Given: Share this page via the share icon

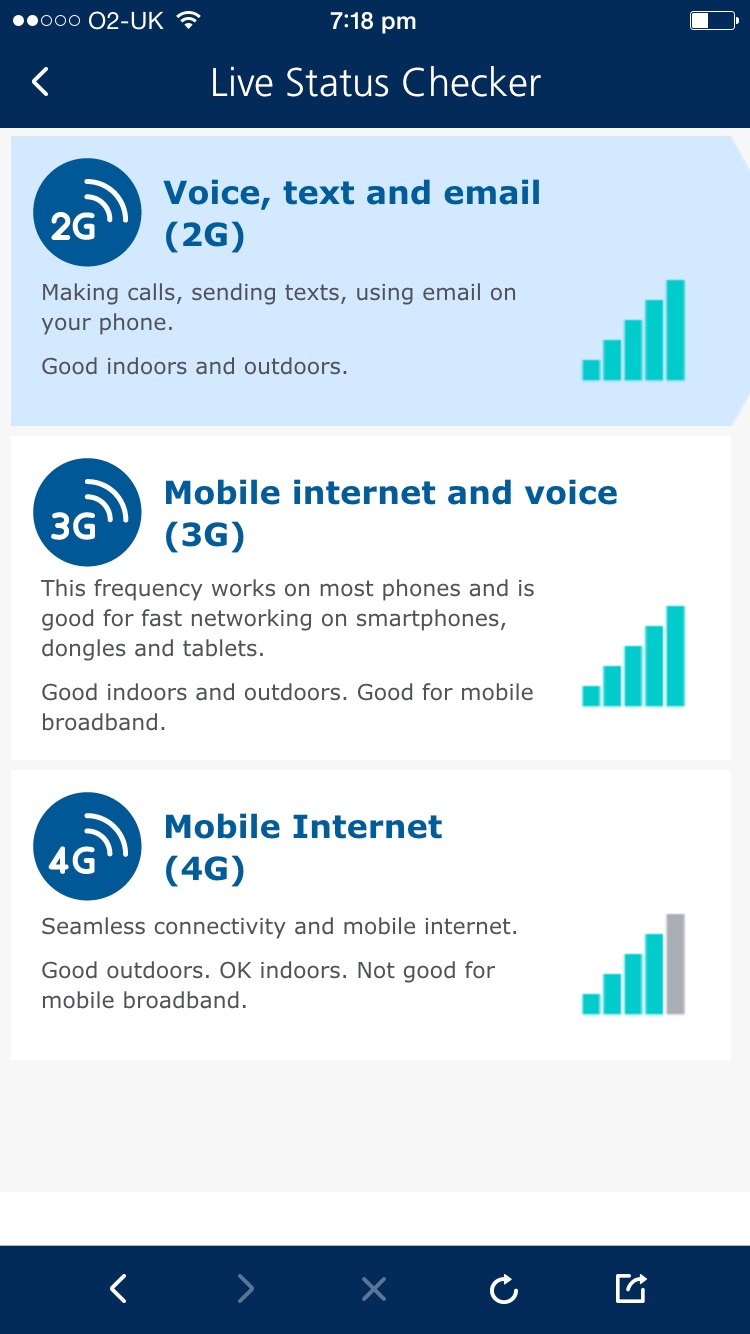Looking at the screenshot, I should [631, 1289].
